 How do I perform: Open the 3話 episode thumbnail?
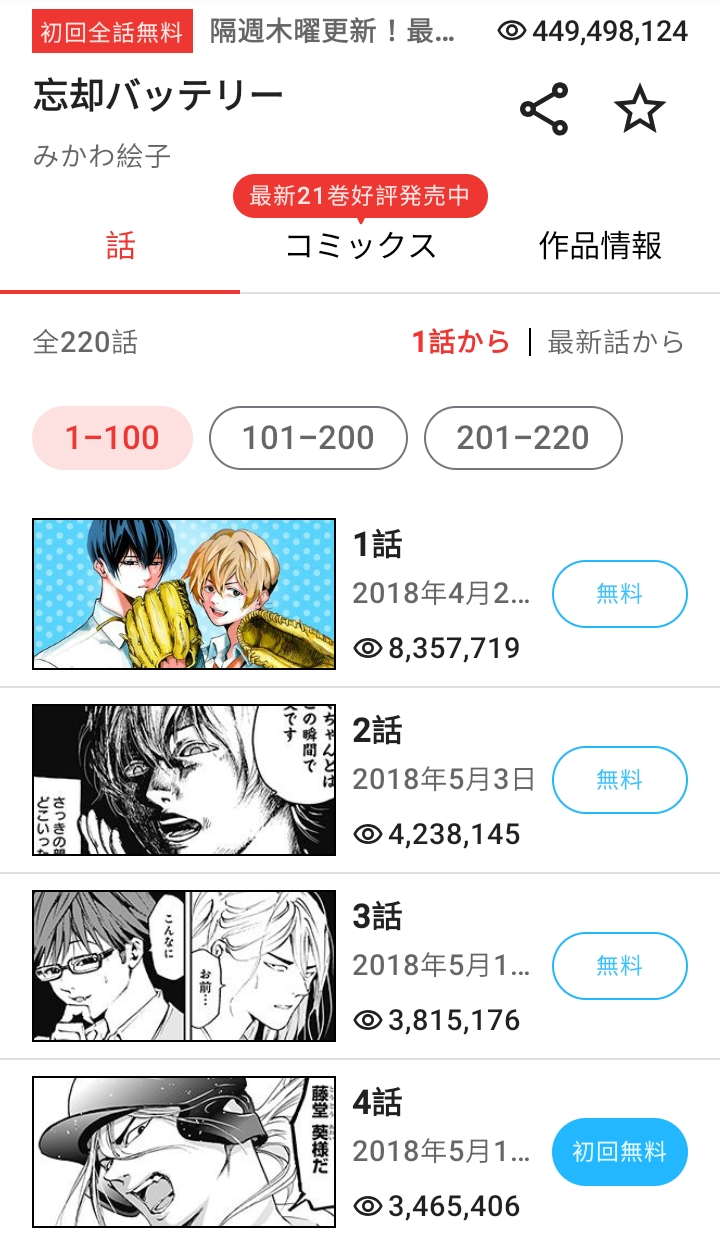click(184, 966)
